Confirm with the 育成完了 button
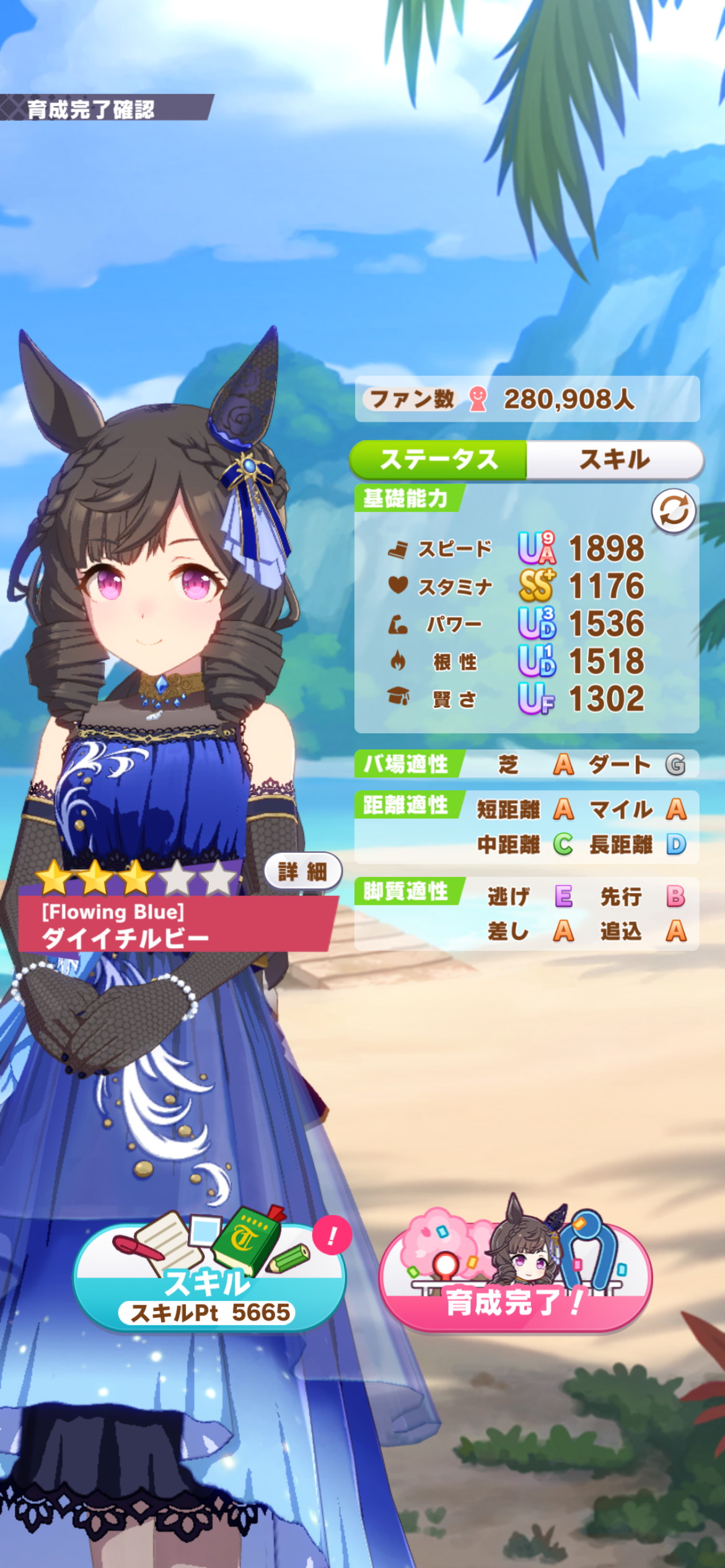This screenshot has width=725, height=1568. point(515,1270)
